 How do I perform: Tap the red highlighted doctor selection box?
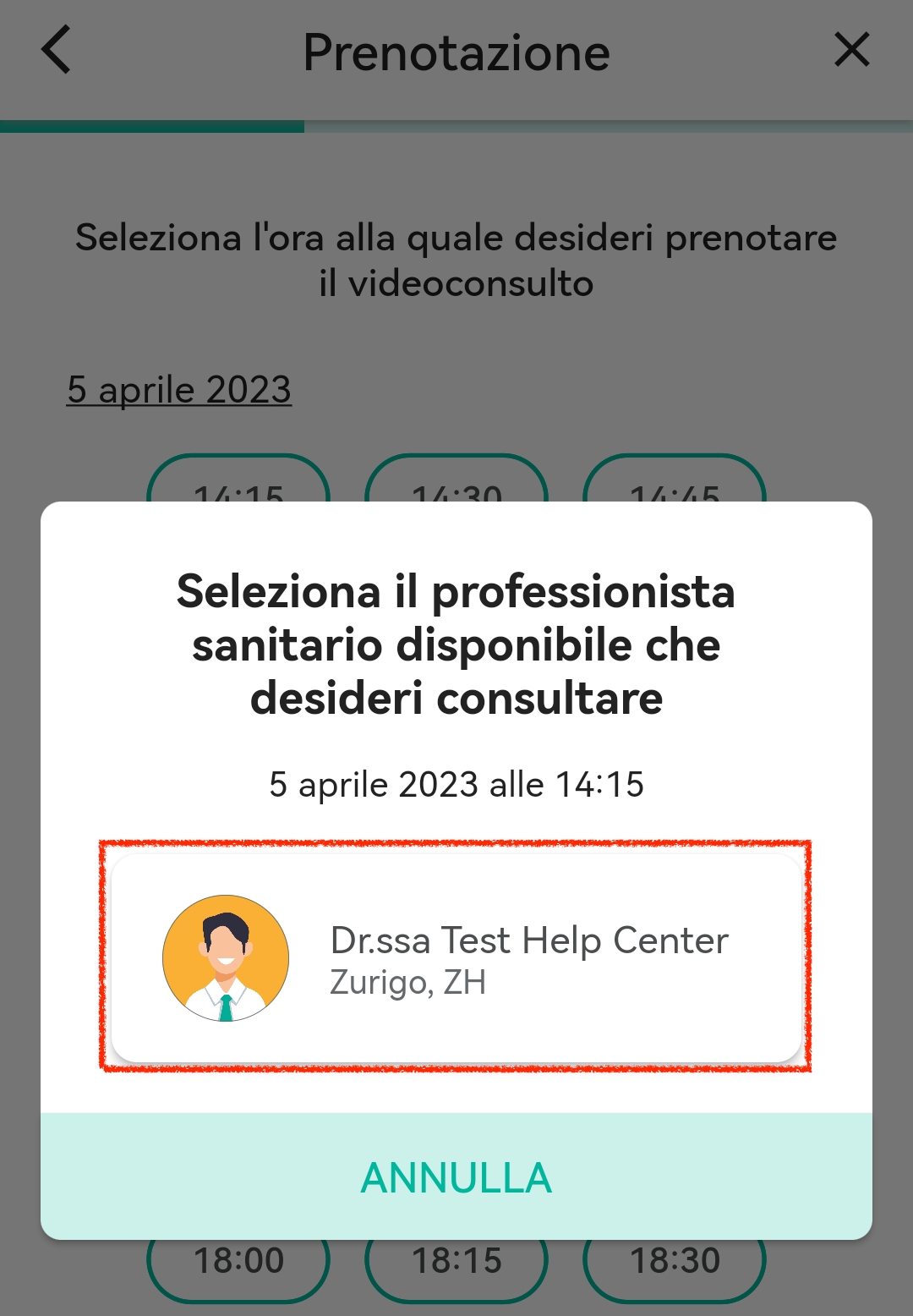[456, 957]
